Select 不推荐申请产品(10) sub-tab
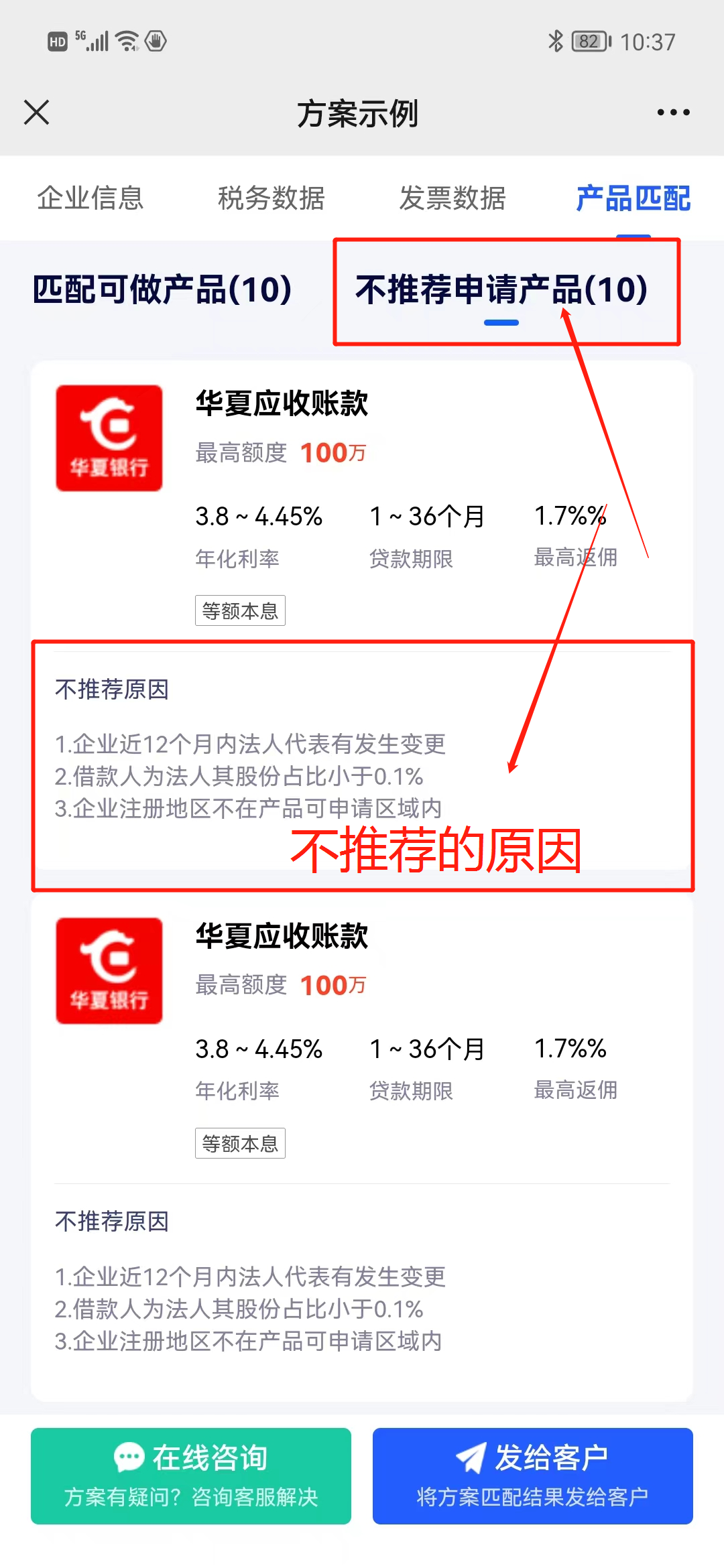Viewport: 724px width, 1568px height. (x=501, y=289)
